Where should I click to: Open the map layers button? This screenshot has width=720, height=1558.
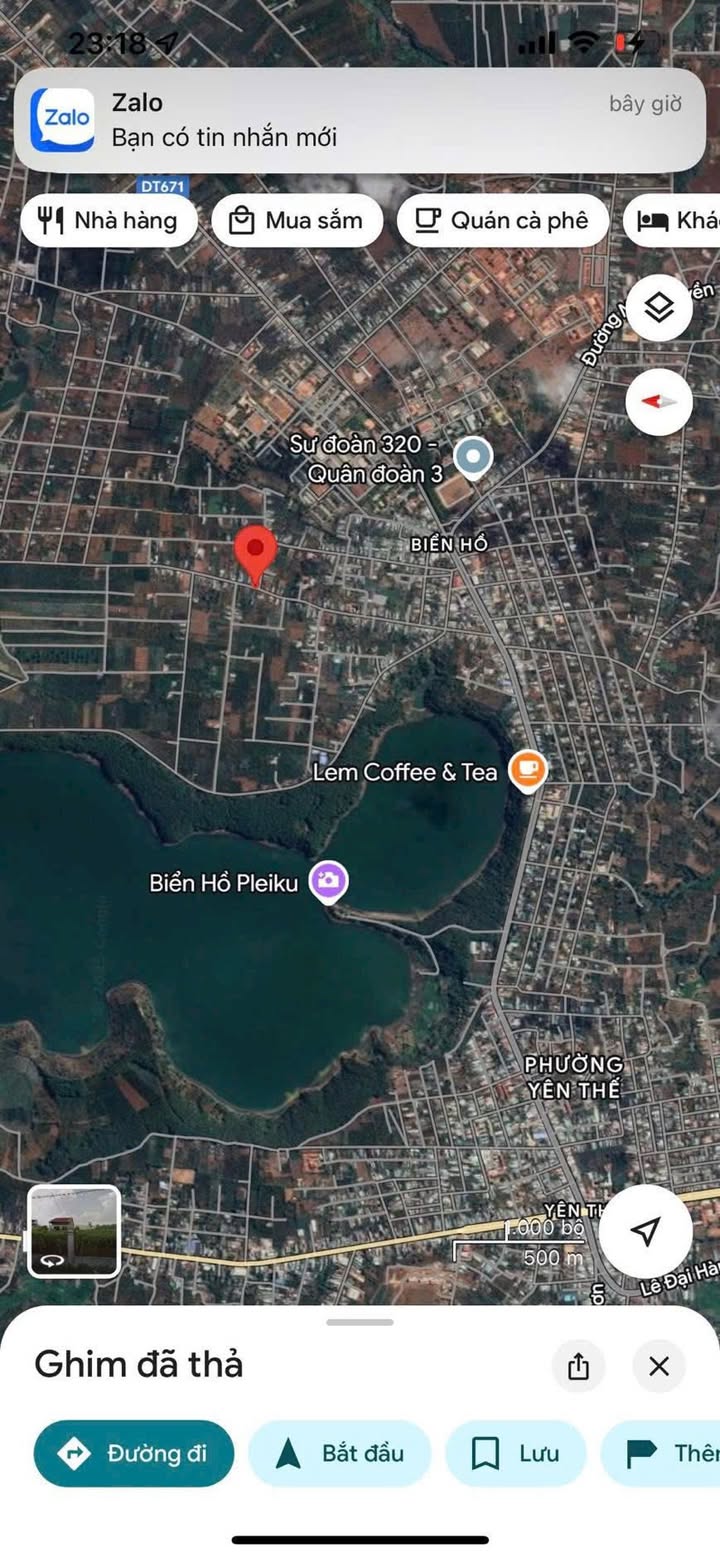(659, 308)
